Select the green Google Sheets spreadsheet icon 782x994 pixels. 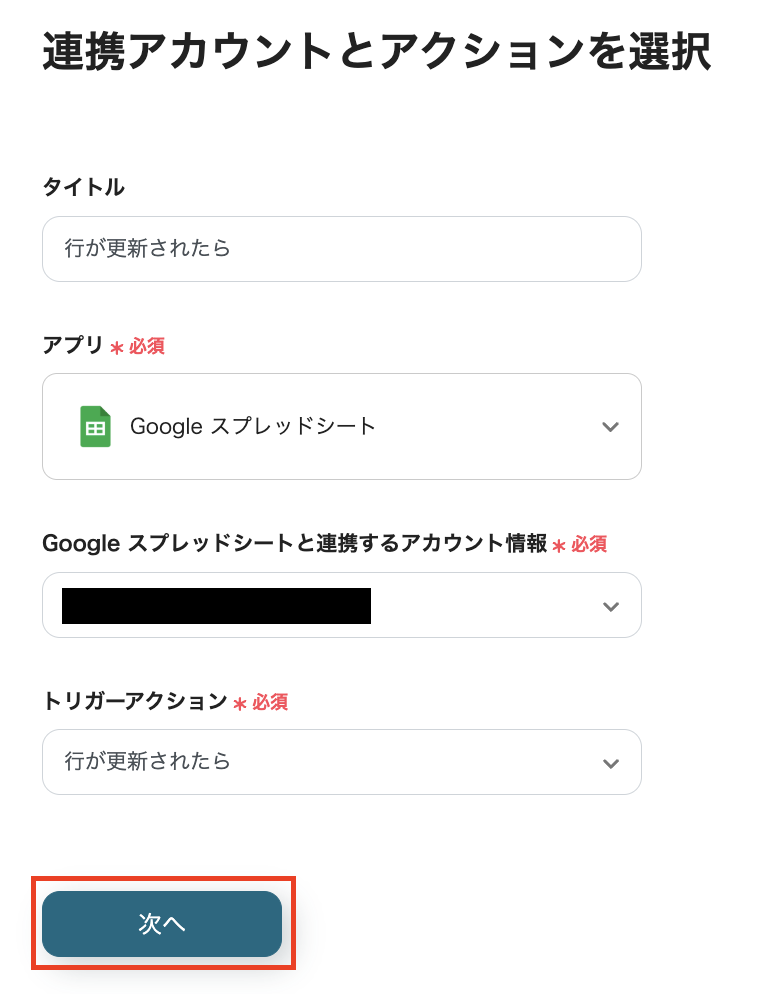point(94,426)
